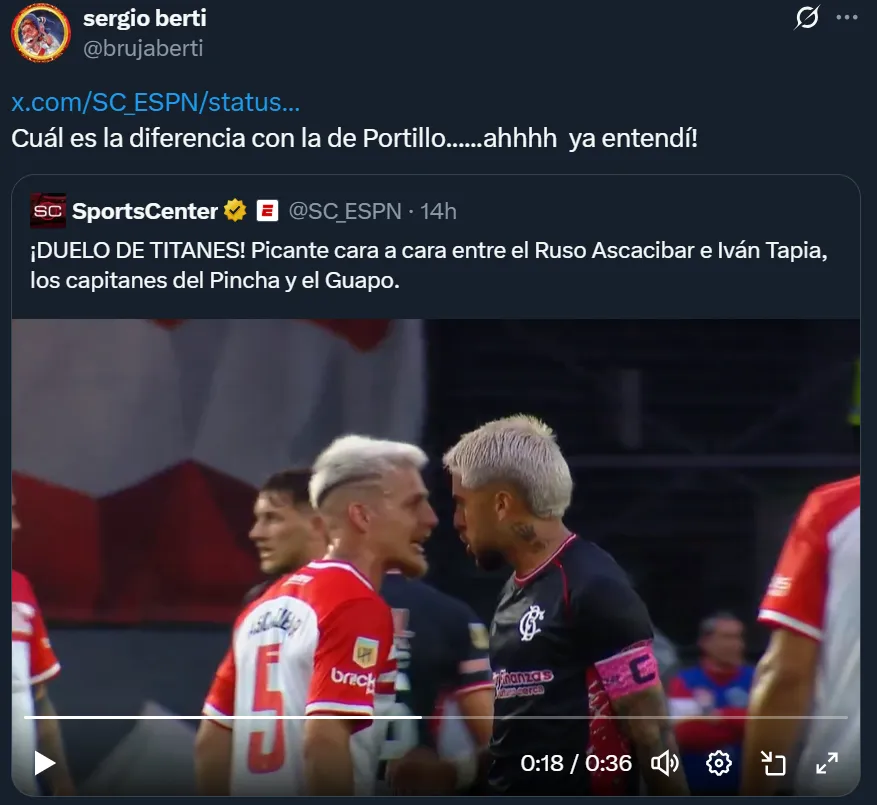The width and height of the screenshot is (877, 805).
Task: Open sergio berti's profile avatar
Action: pyautogui.click(x=40, y=32)
